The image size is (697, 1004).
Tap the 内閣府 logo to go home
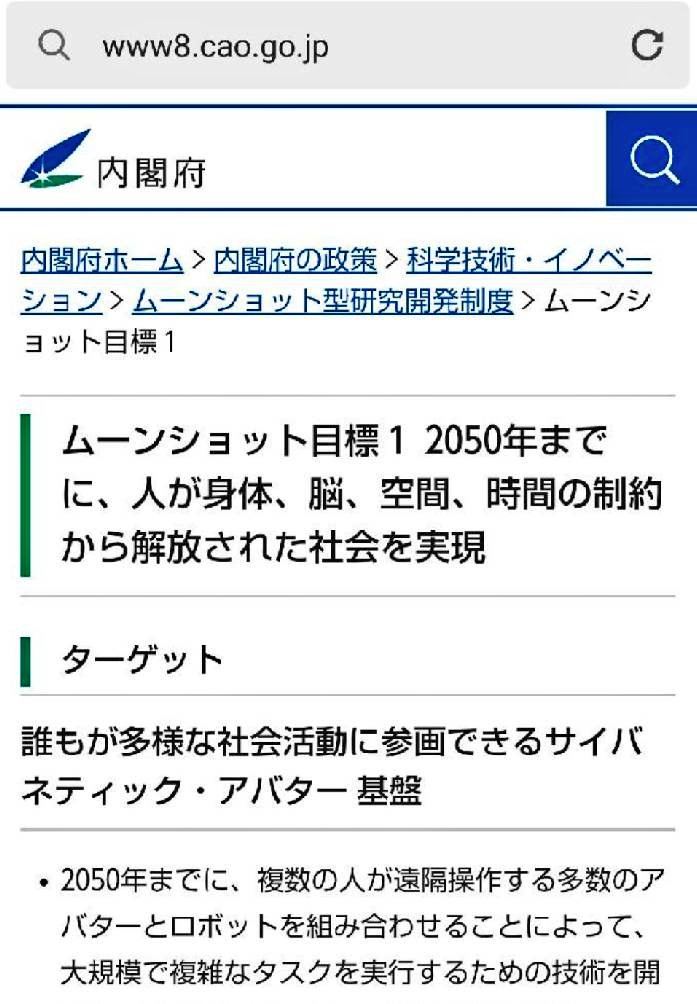point(112,161)
